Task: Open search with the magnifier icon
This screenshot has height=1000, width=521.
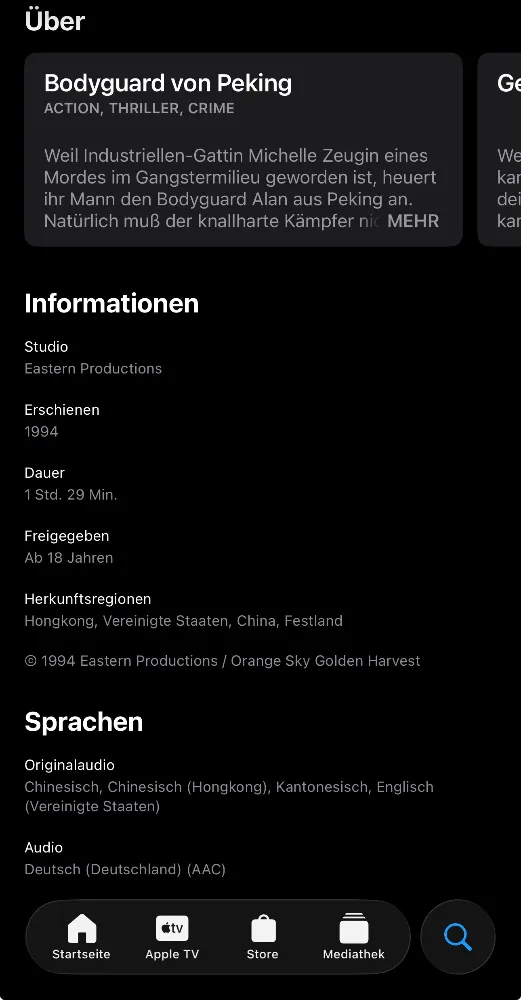Action: point(458,937)
